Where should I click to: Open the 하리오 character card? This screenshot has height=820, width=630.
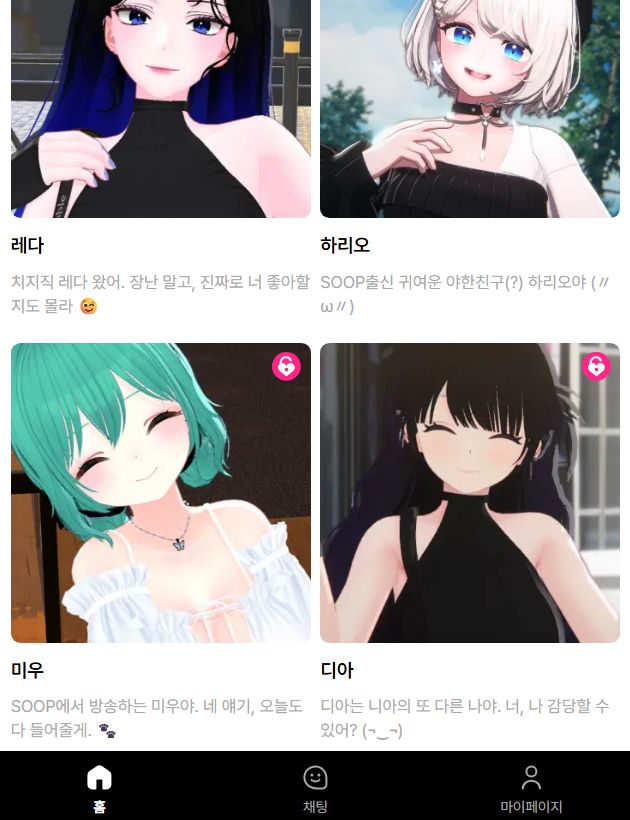(470, 110)
